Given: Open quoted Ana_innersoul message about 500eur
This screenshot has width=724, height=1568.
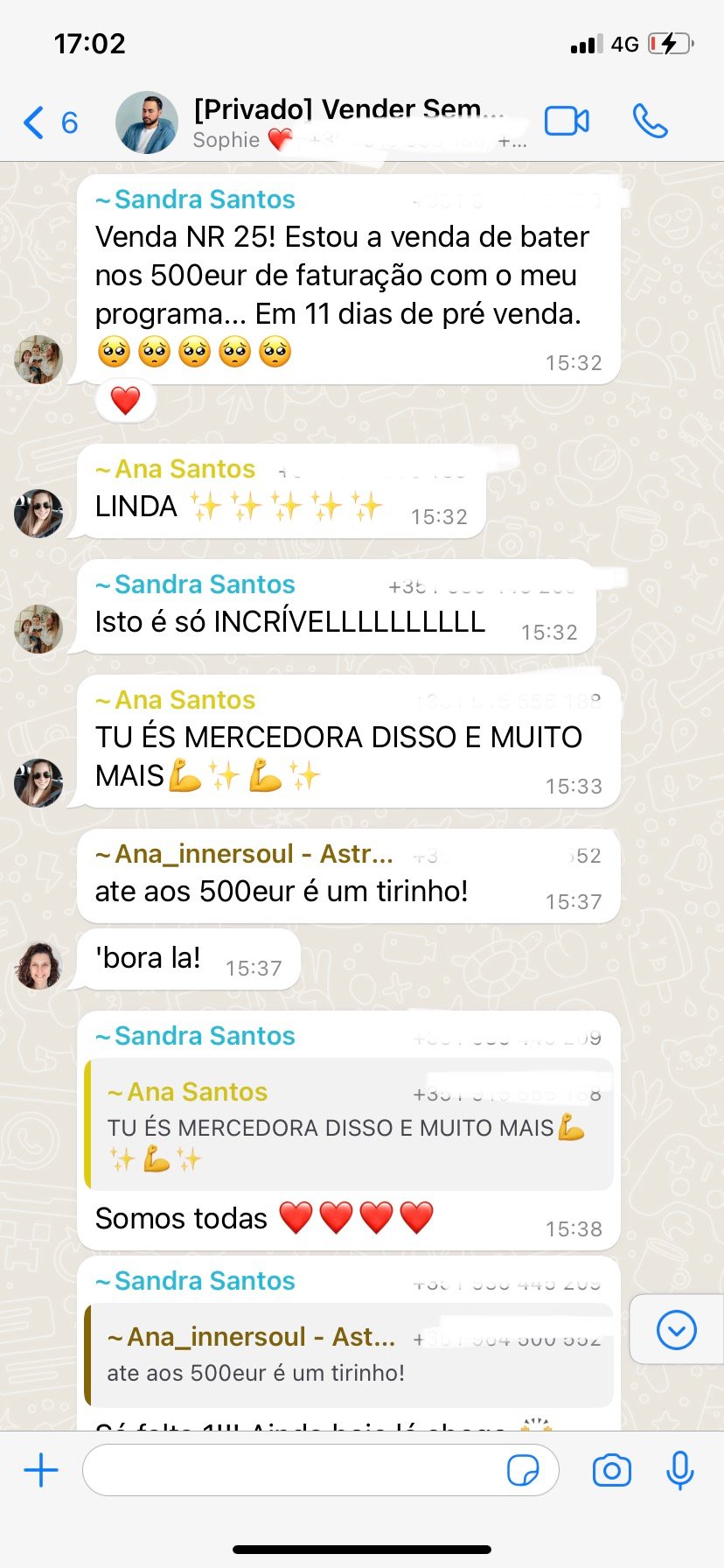Looking at the screenshot, I should (x=348, y=1354).
